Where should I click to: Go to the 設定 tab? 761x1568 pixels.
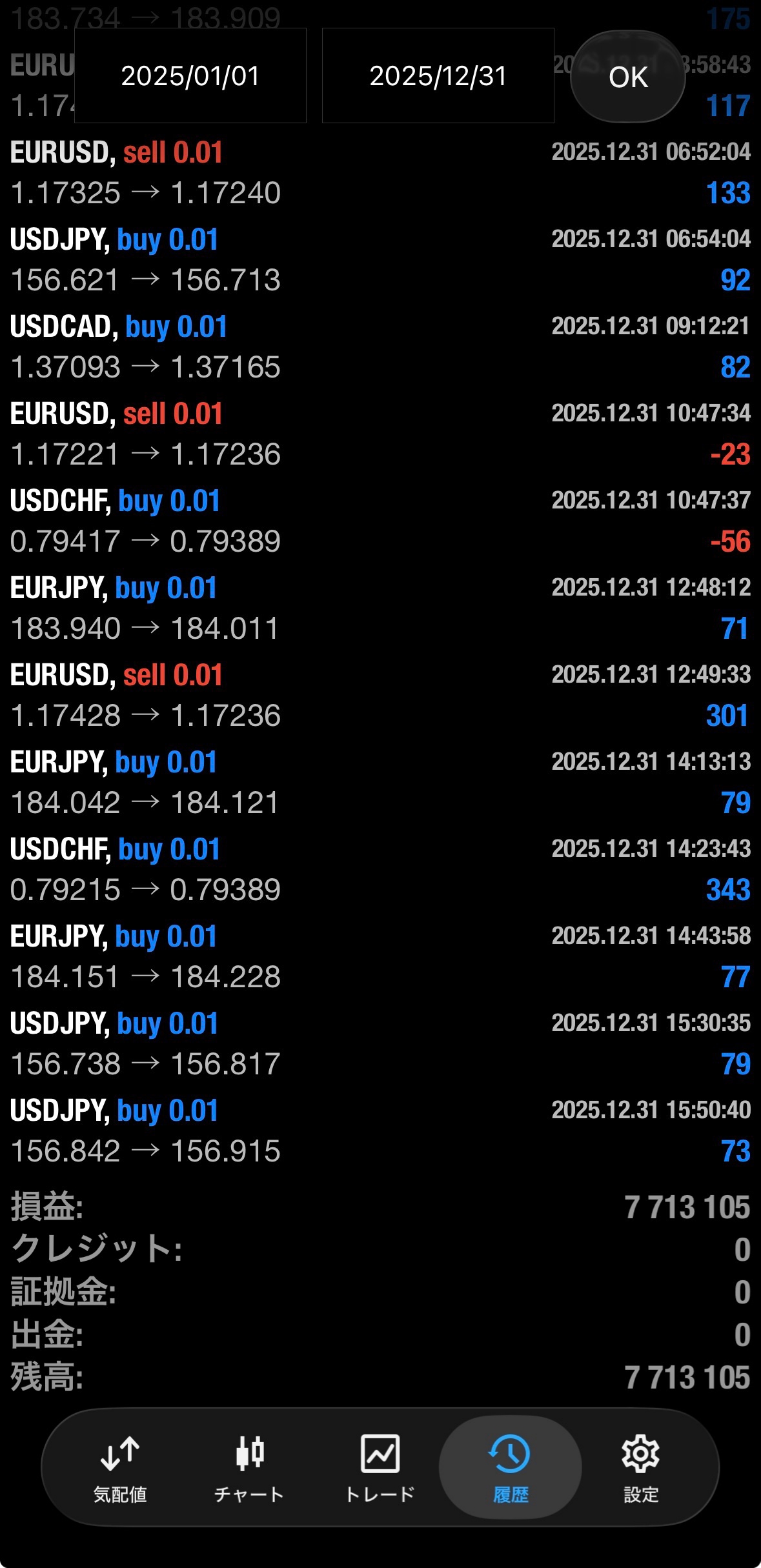click(x=640, y=1468)
